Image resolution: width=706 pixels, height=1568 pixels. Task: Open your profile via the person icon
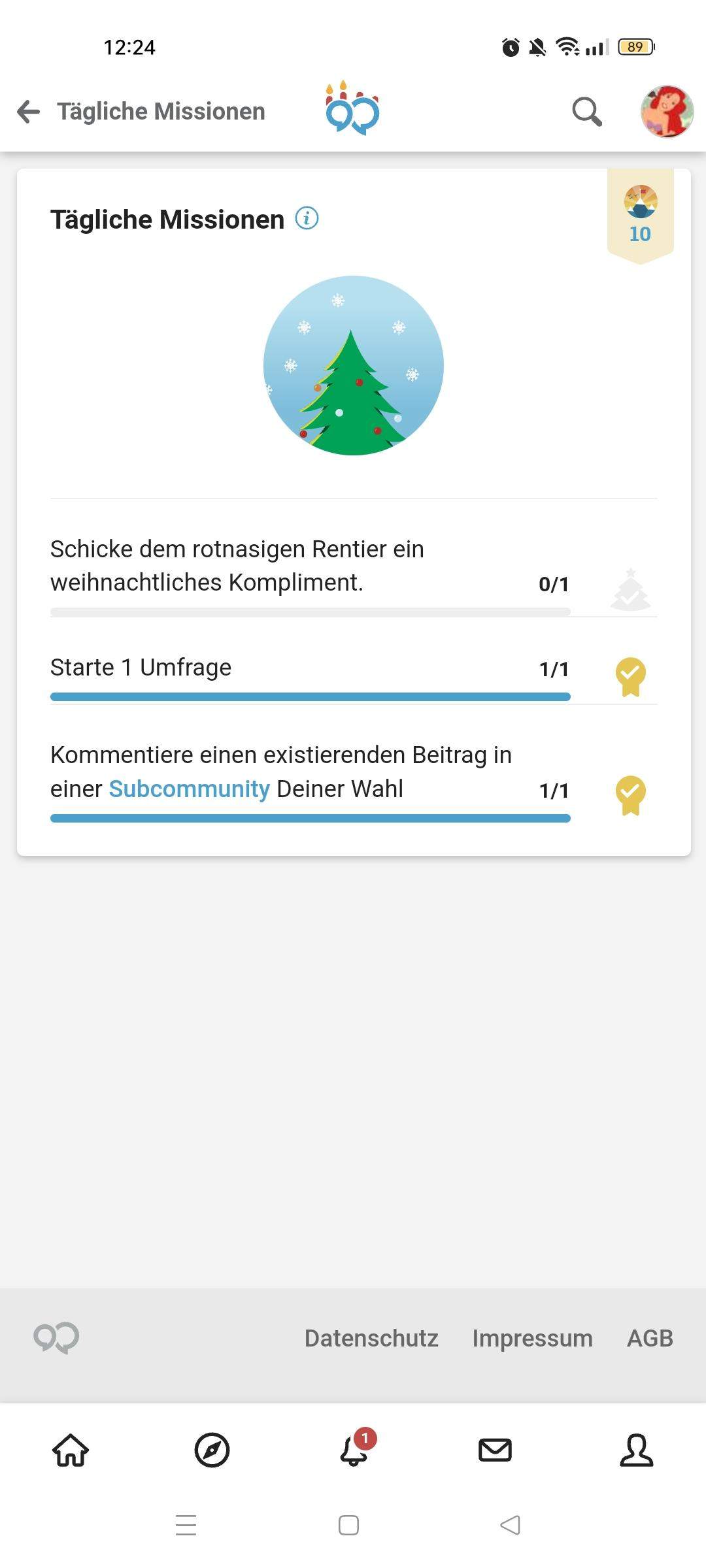pos(636,1452)
